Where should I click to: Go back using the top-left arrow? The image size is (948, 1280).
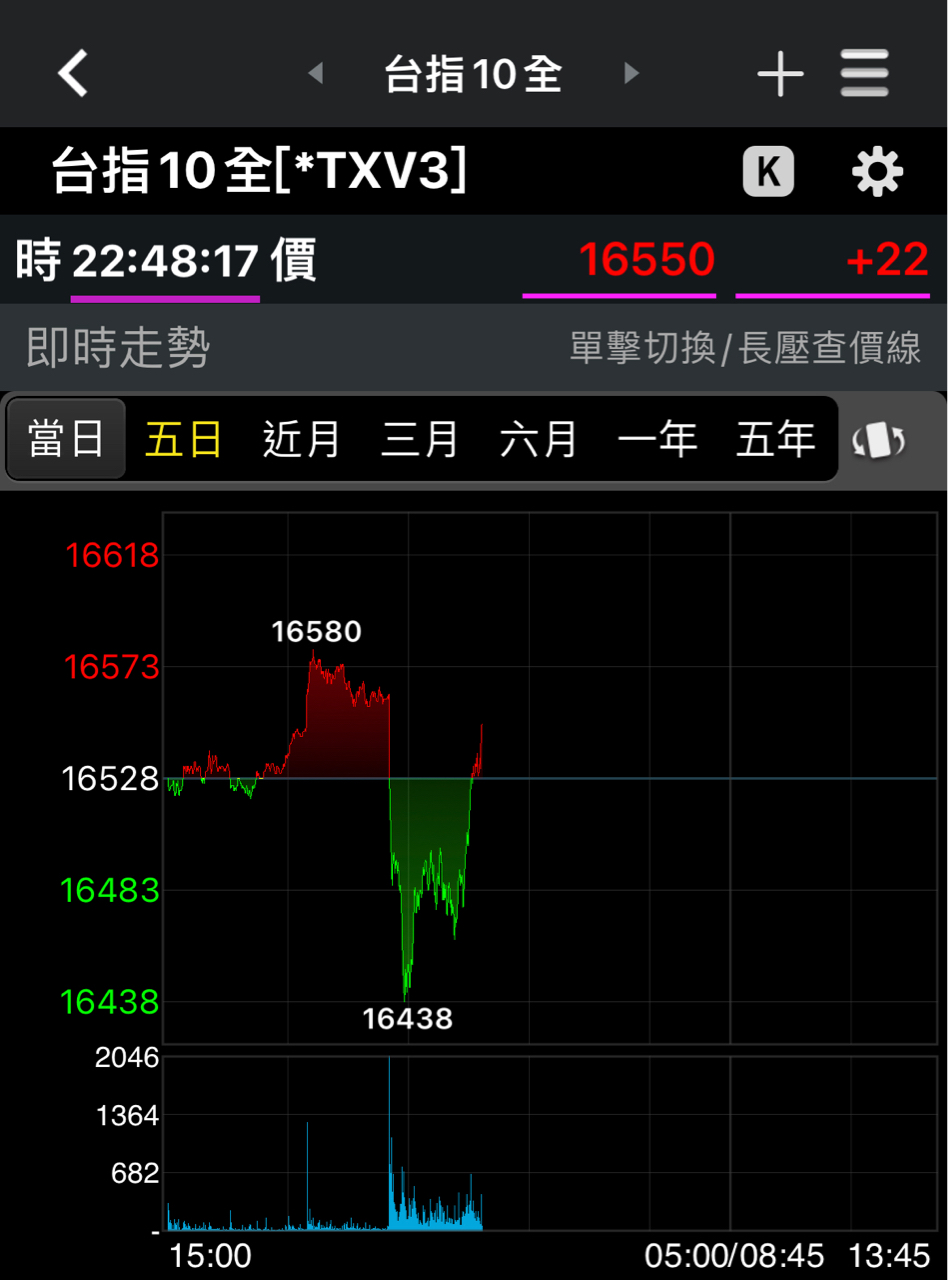click(73, 73)
